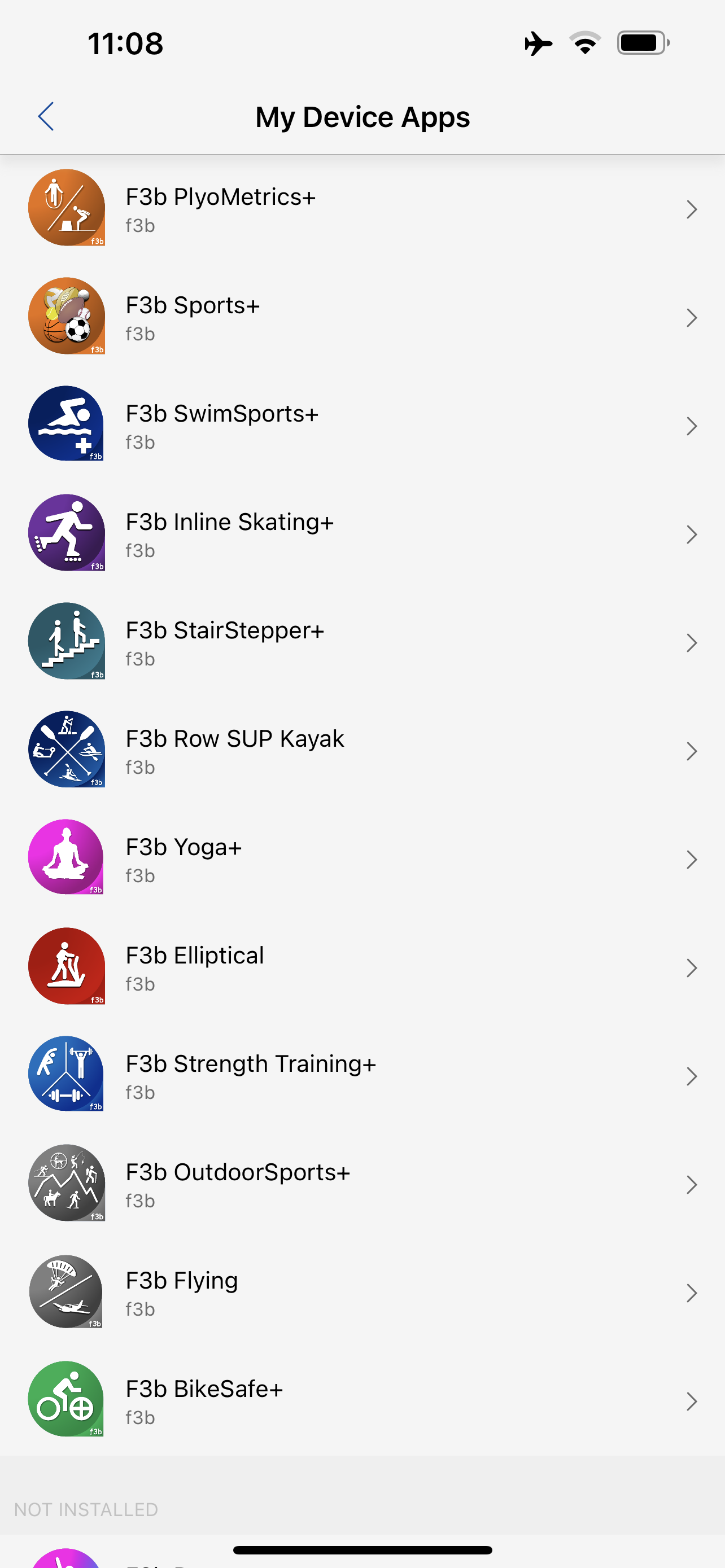The height and width of the screenshot is (1568, 725).
Task: Tap the F3b Inline Skating+ entry
Action: [x=362, y=534]
